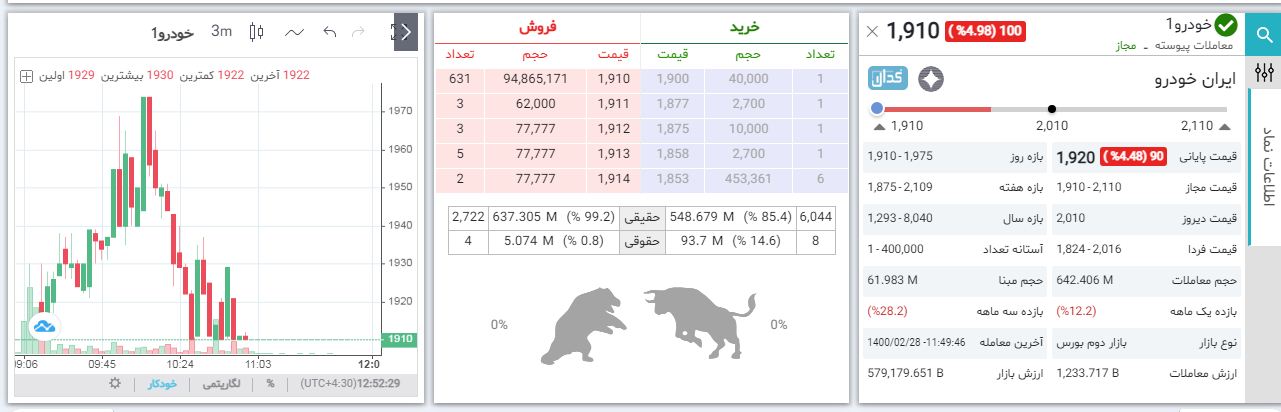This screenshot has width=1281, height=412.
Task: Change the candlestick chart style
Action: coord(257,32)
